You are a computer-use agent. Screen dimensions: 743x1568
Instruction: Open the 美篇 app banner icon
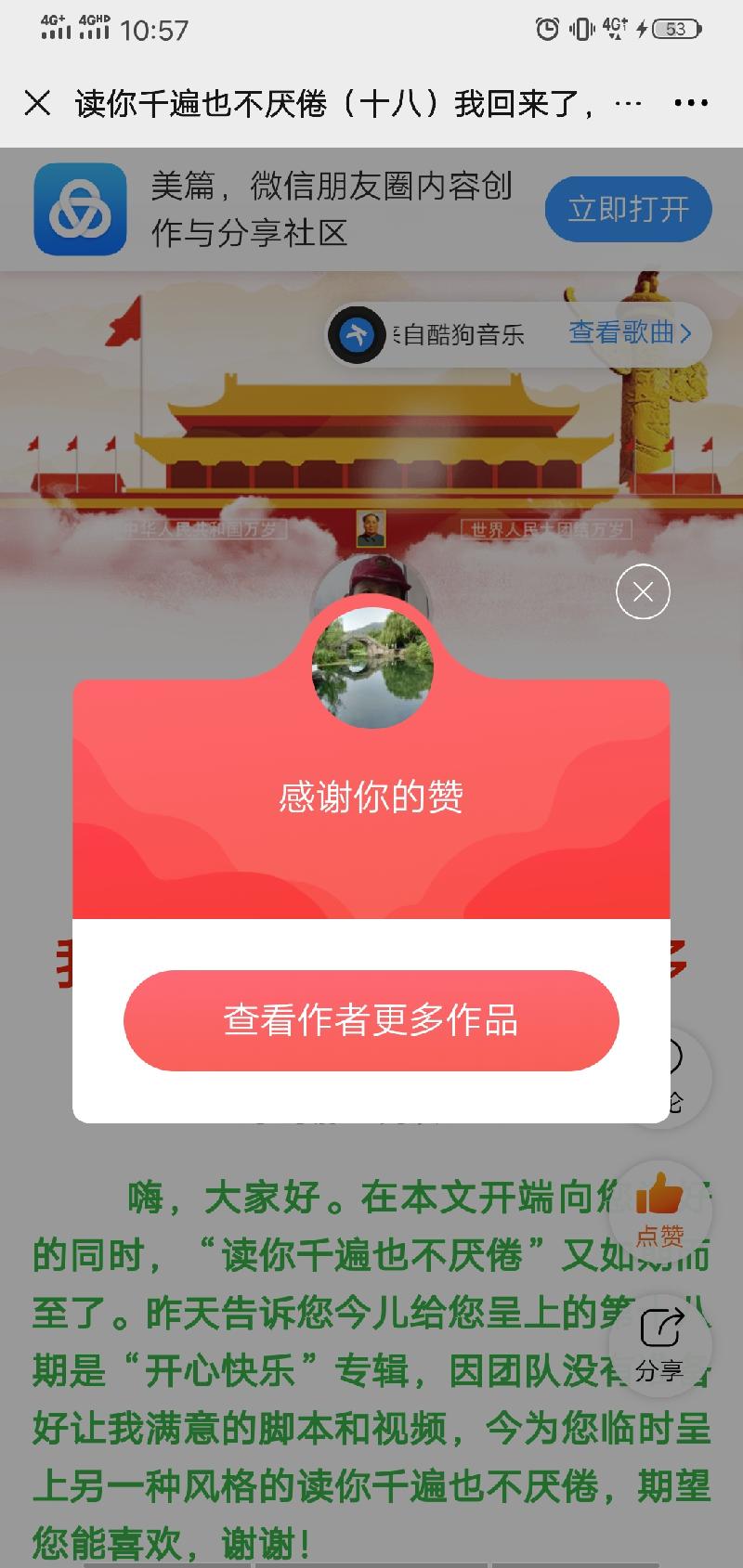(x=80, y=209)
